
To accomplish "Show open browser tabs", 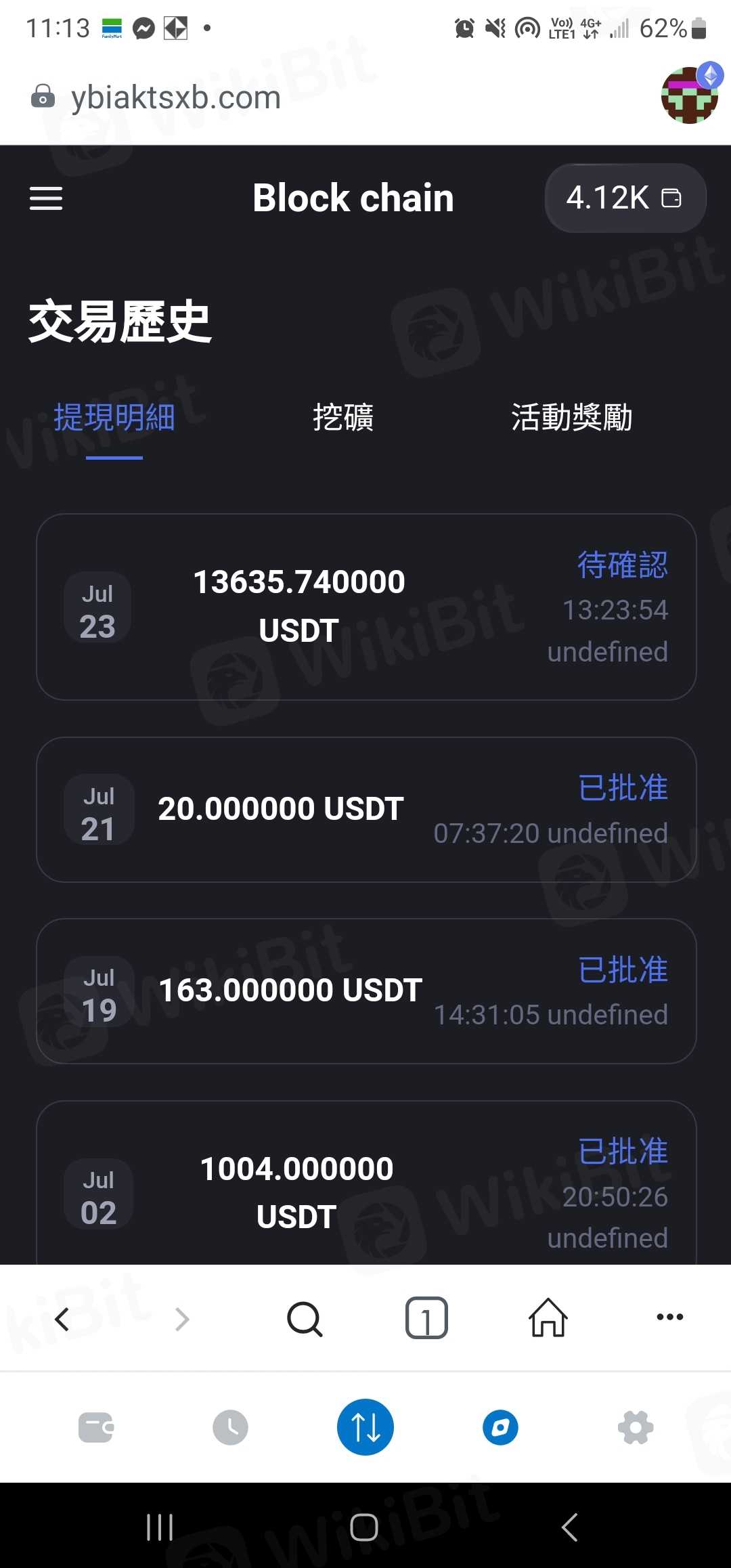I will pyautogui.click(x=426, y=1318).
